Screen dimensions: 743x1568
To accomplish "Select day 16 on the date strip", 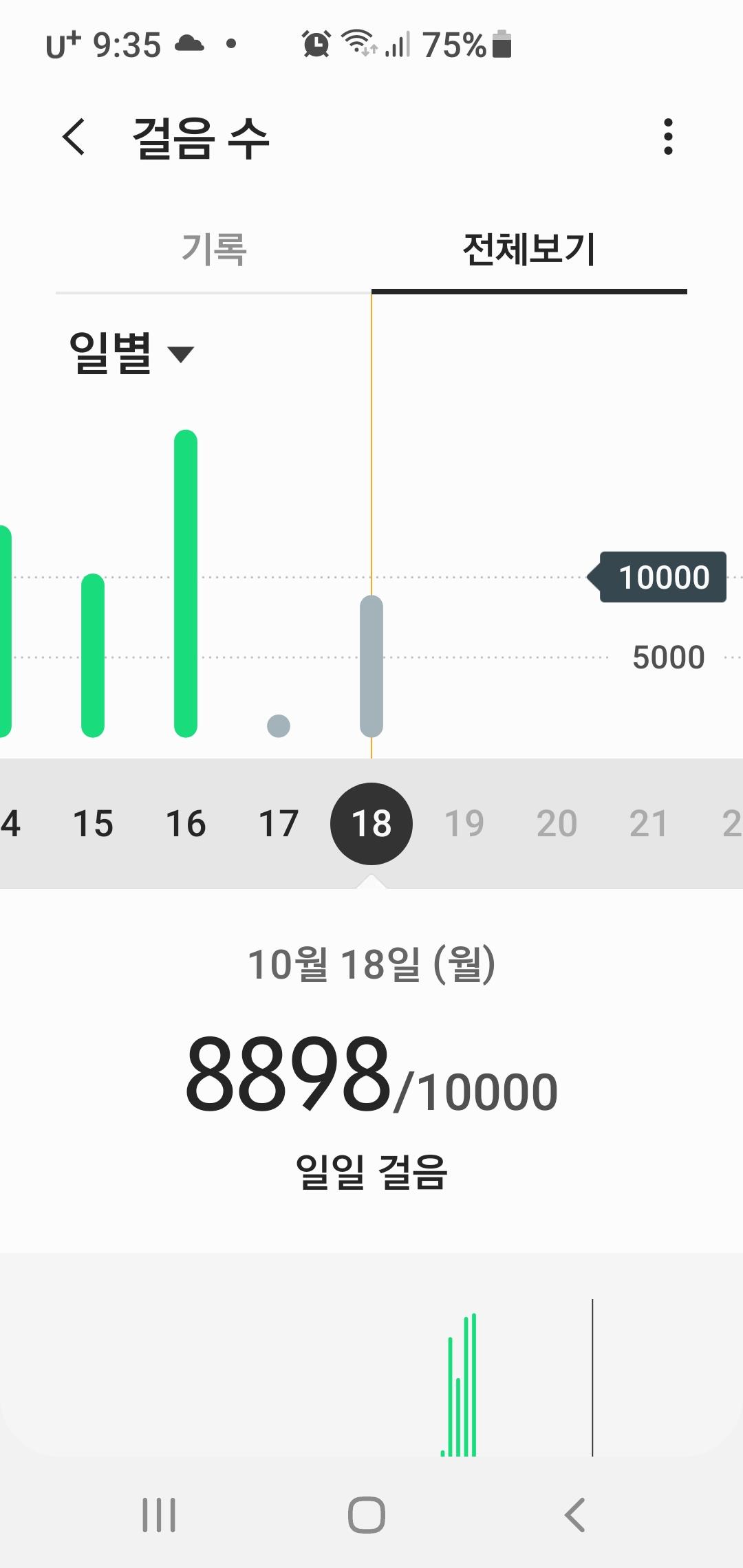I will pos(186,823).
